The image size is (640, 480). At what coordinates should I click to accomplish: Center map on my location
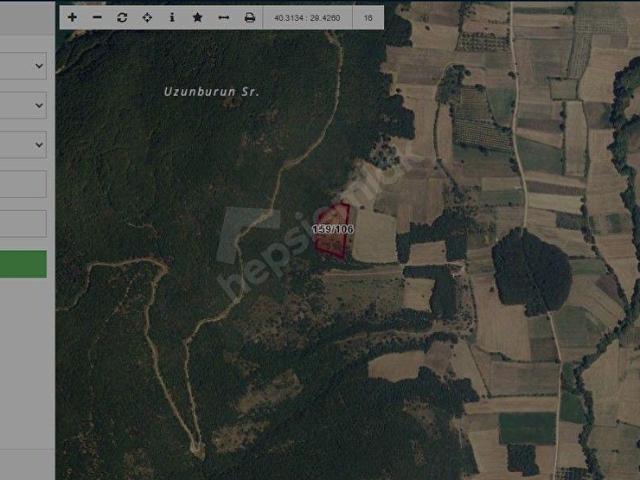(147, 17)
